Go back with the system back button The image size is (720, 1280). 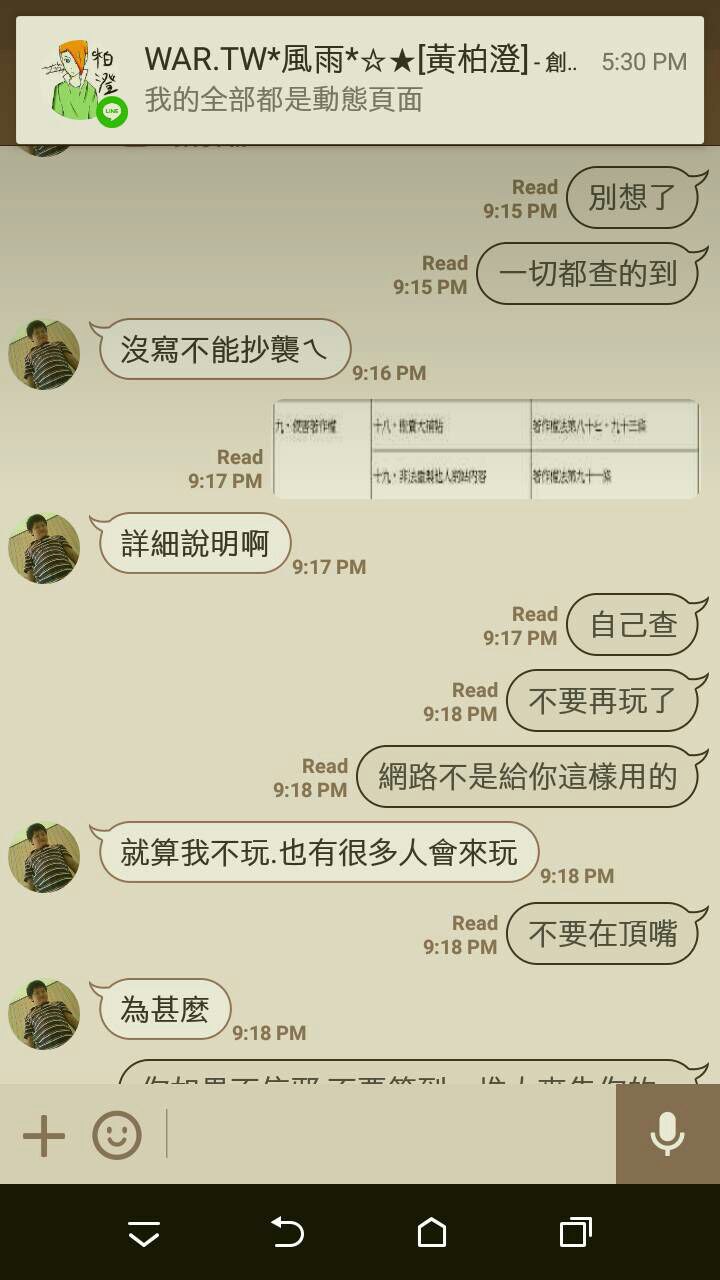coord(288,1232)
